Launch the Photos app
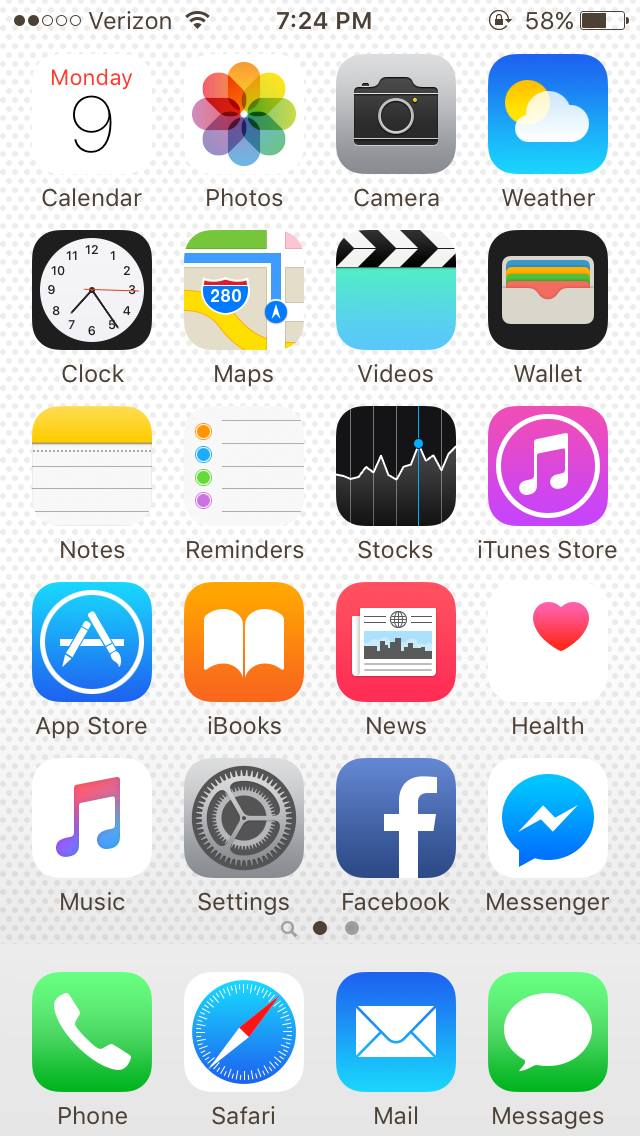The width and height of the screenshot is (640, 1136). tap(244, 114)
